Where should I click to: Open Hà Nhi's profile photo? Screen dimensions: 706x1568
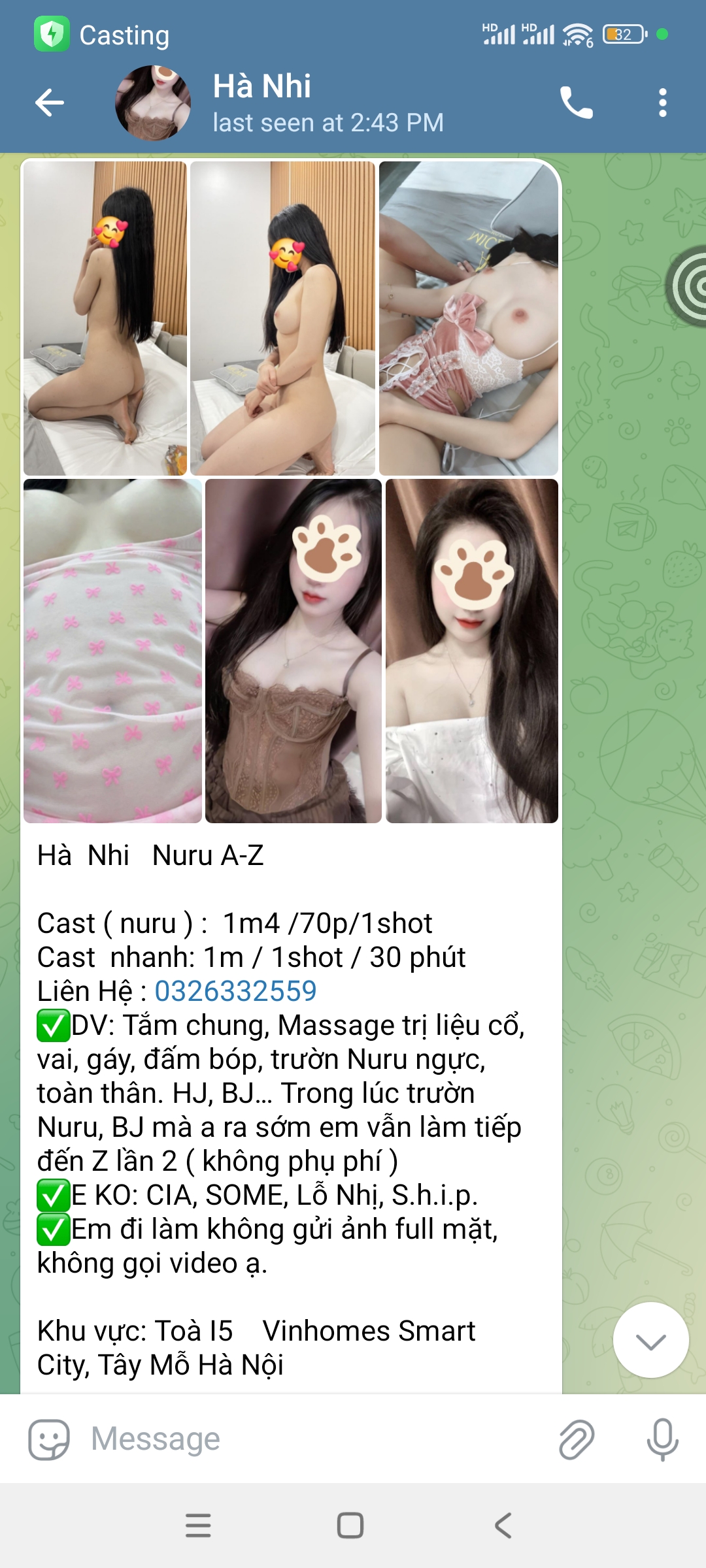[x=152, y=102]
